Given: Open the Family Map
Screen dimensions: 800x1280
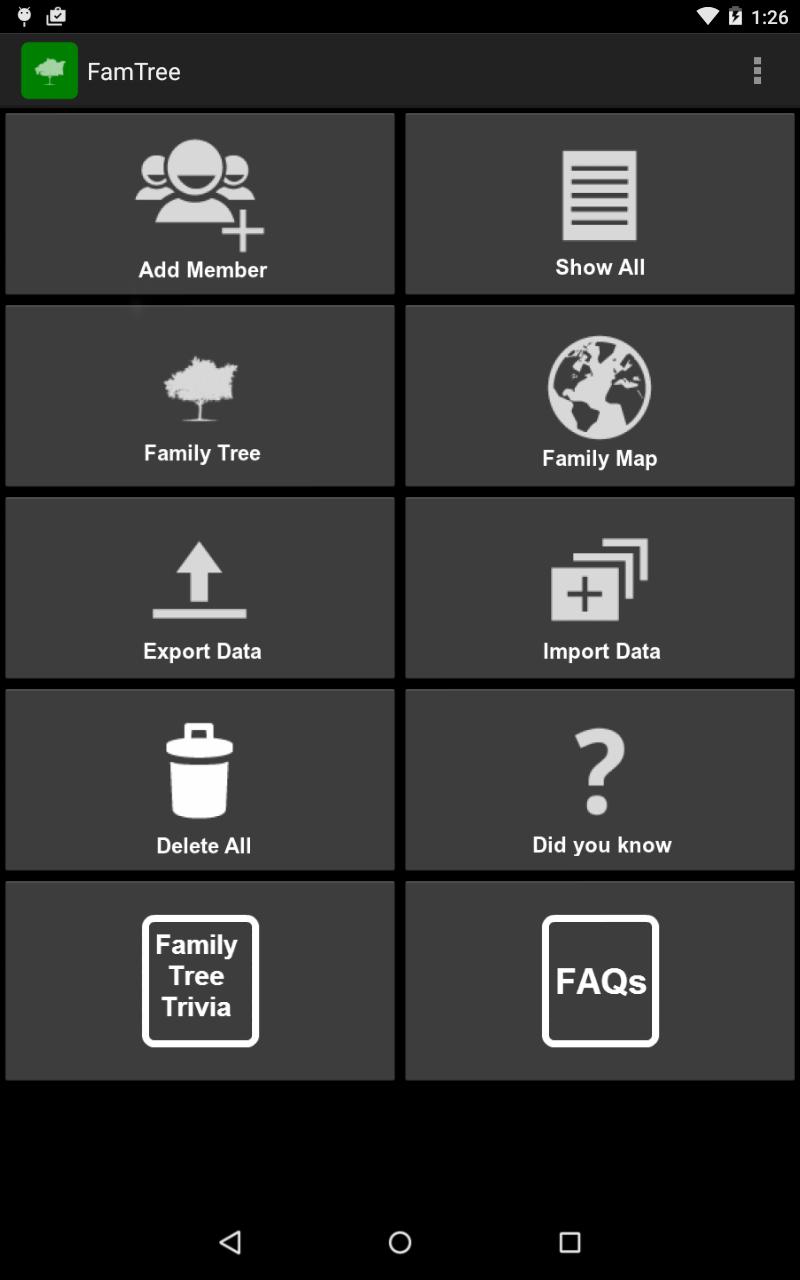Looking at the screenshot, I should click(x=600, y=396).
